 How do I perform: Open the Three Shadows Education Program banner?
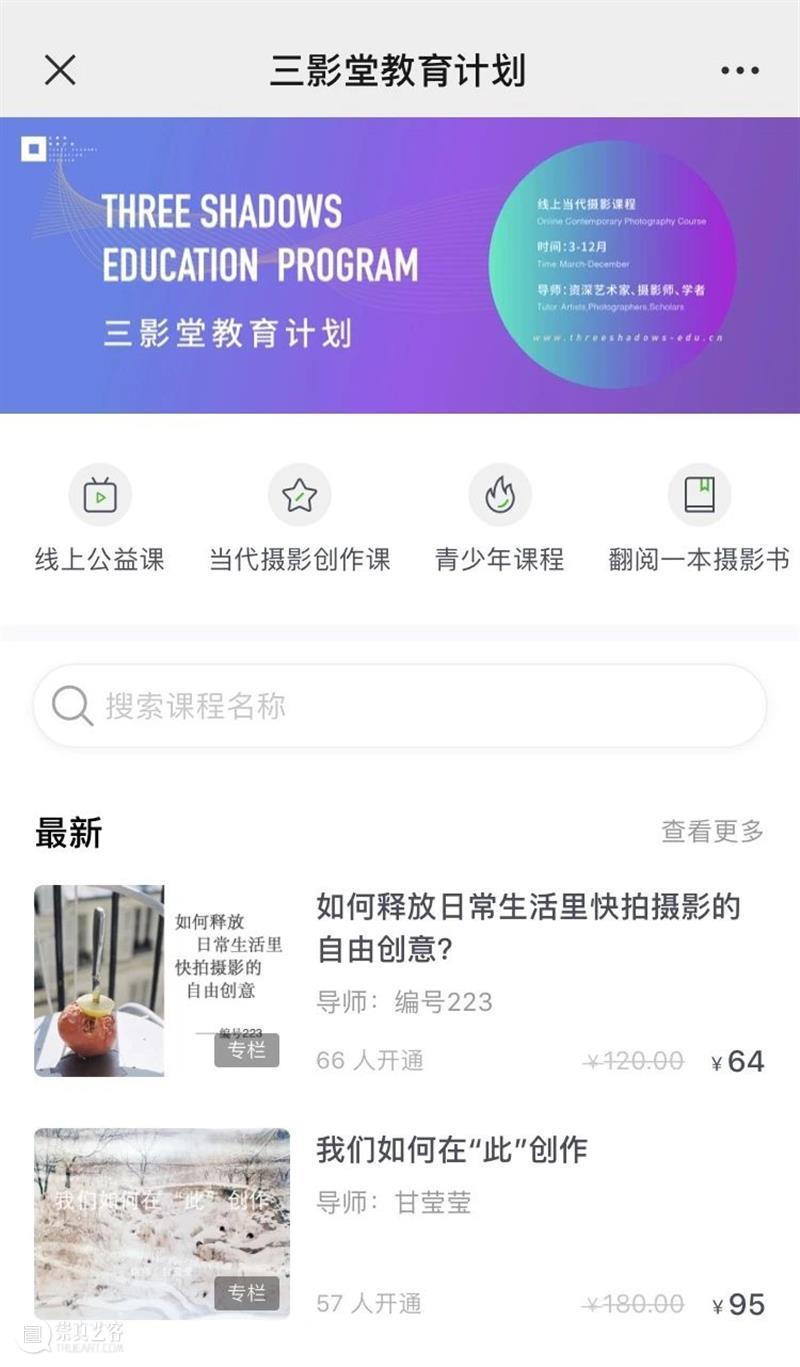400,265
